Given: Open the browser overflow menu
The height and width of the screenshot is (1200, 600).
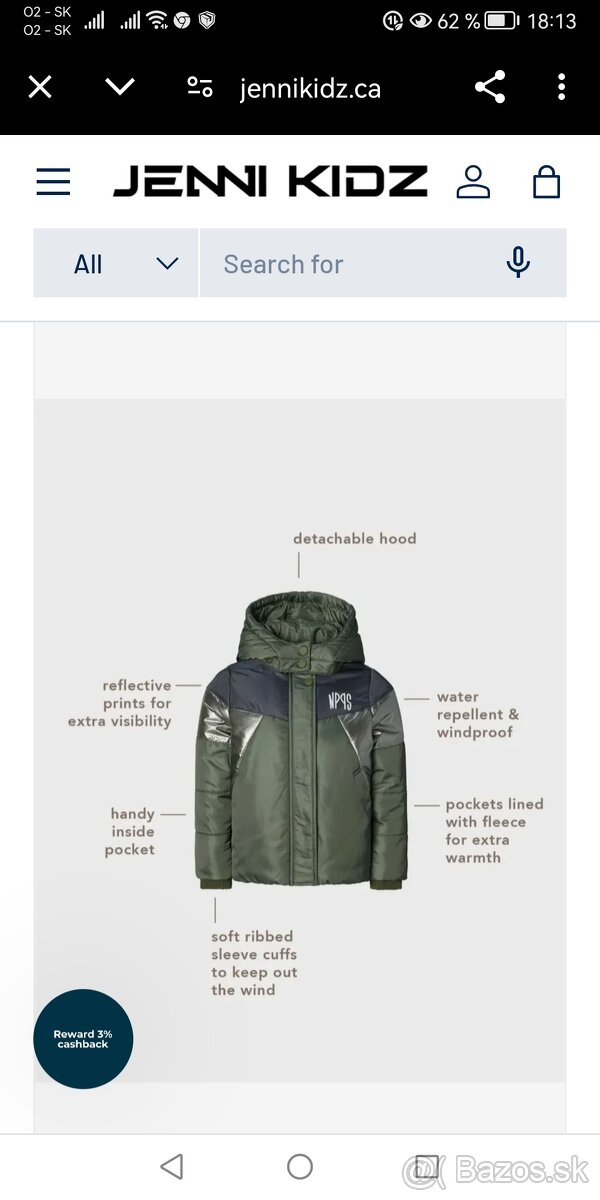Looking at the screenshot, I should [561, 88].
